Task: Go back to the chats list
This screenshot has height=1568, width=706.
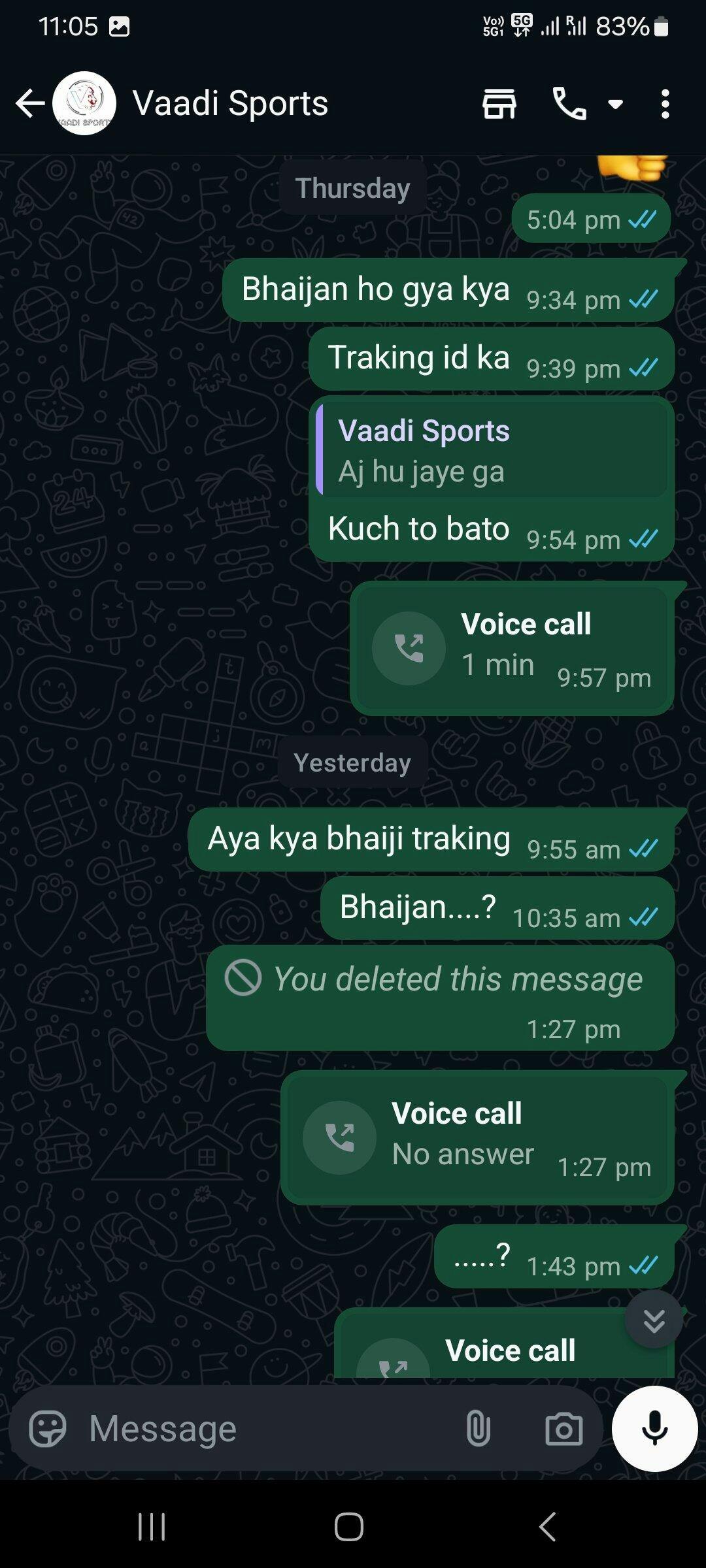Action: point(30,103)
